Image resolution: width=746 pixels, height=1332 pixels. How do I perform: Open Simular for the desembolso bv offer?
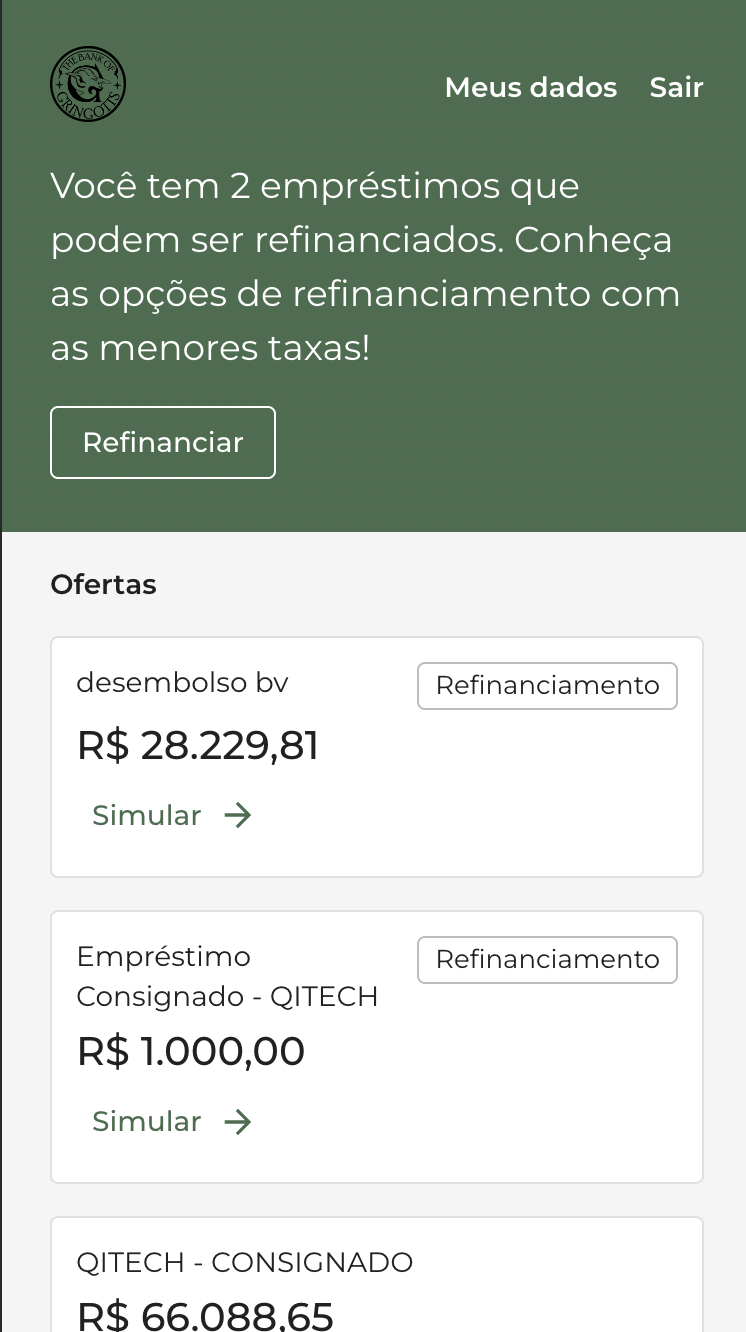tap(146, 815)
